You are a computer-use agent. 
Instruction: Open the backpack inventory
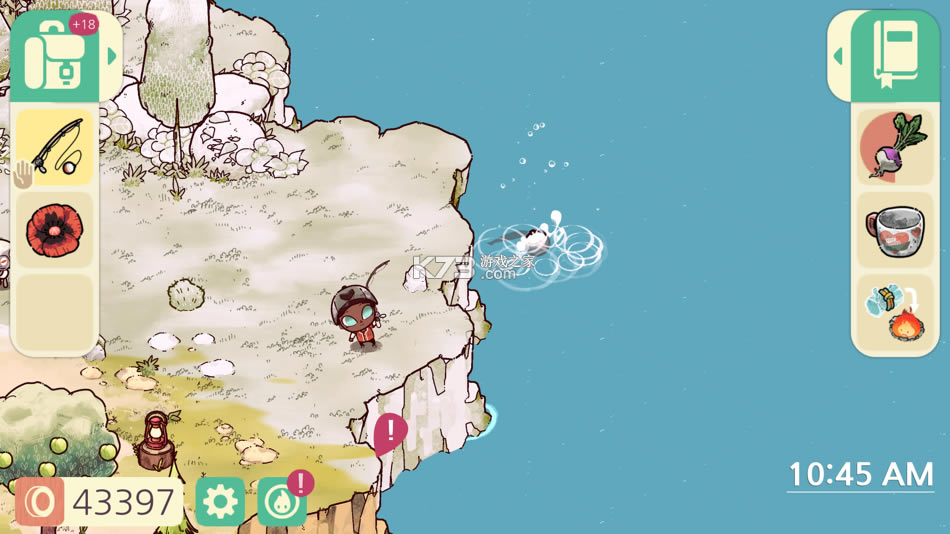[x=54, y=56]
